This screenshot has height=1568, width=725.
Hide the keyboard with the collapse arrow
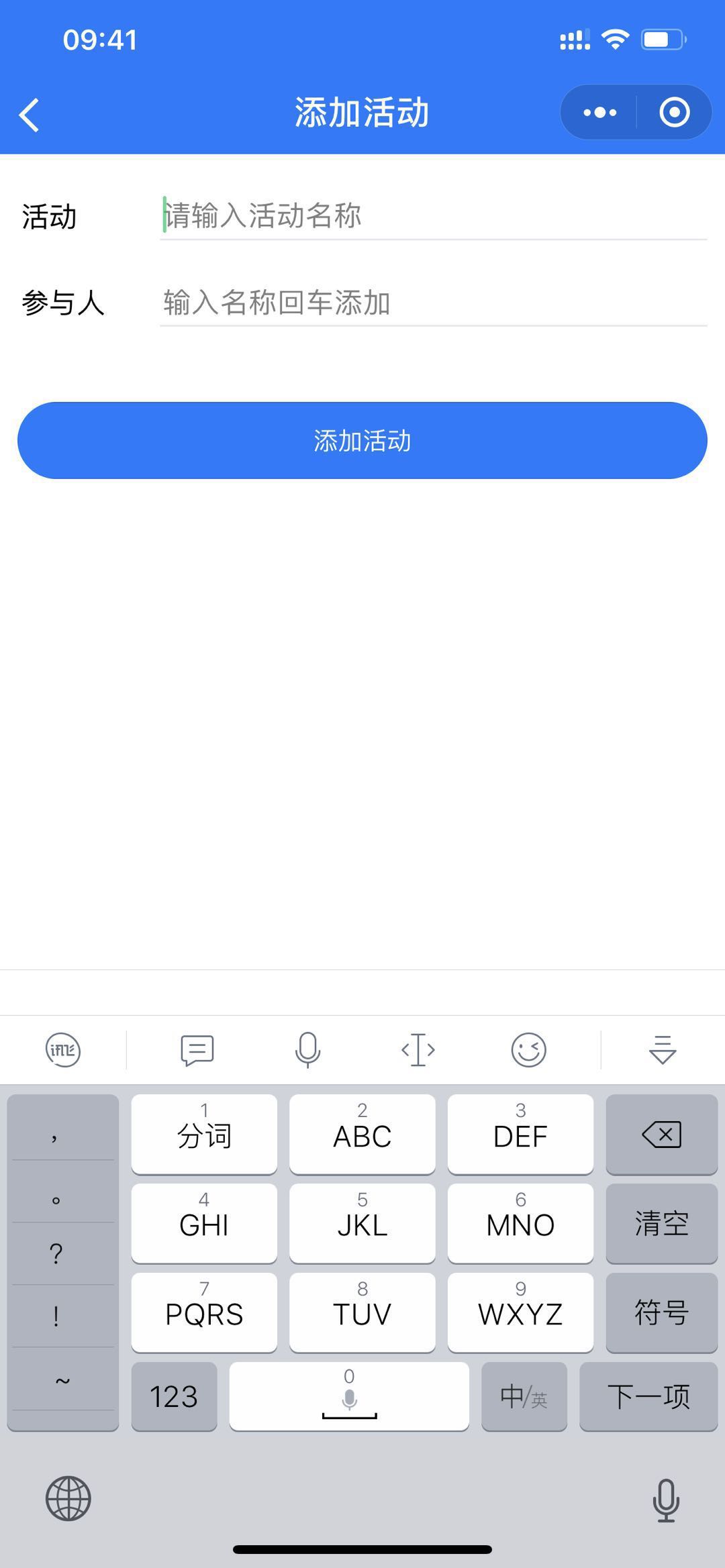662,1050
